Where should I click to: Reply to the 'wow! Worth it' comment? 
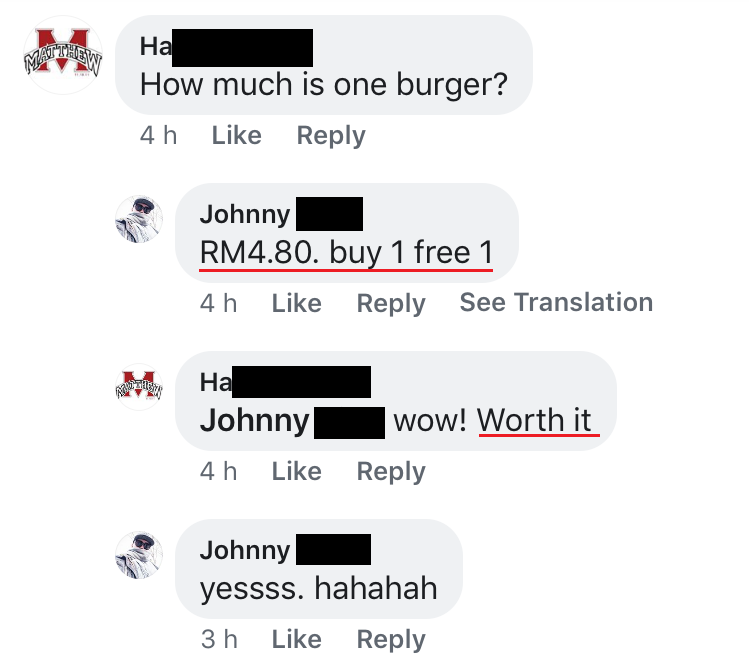click(391, 471)
